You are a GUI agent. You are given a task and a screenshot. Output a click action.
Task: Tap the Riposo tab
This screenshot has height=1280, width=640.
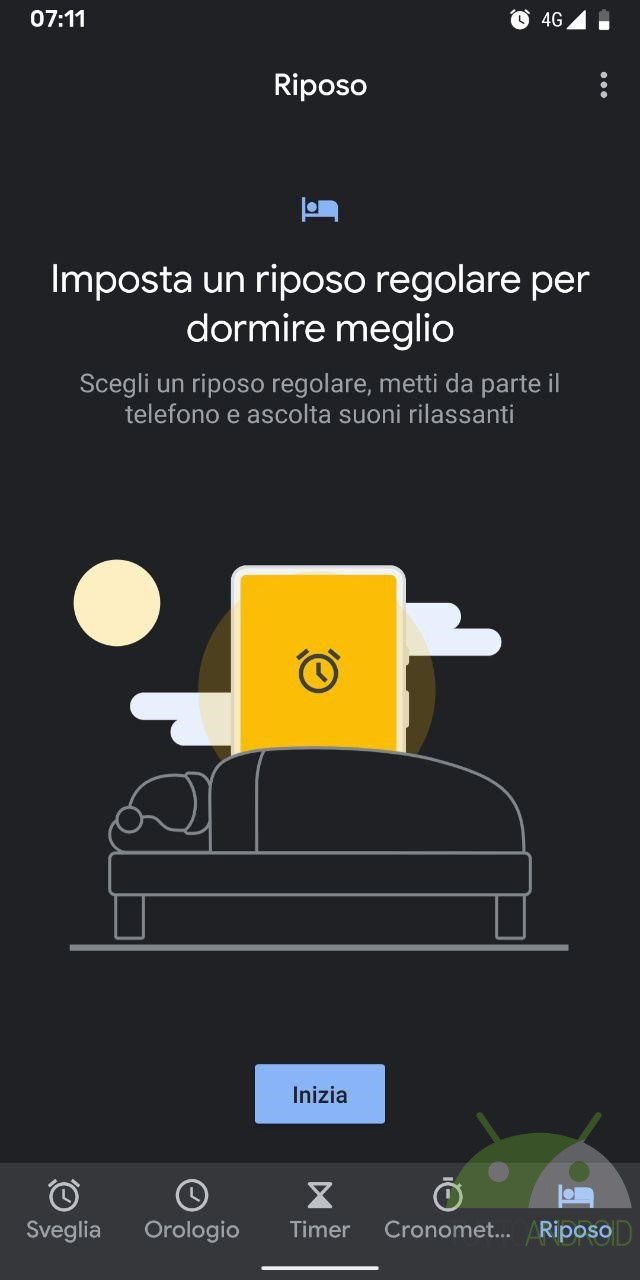pos(575,1211)
